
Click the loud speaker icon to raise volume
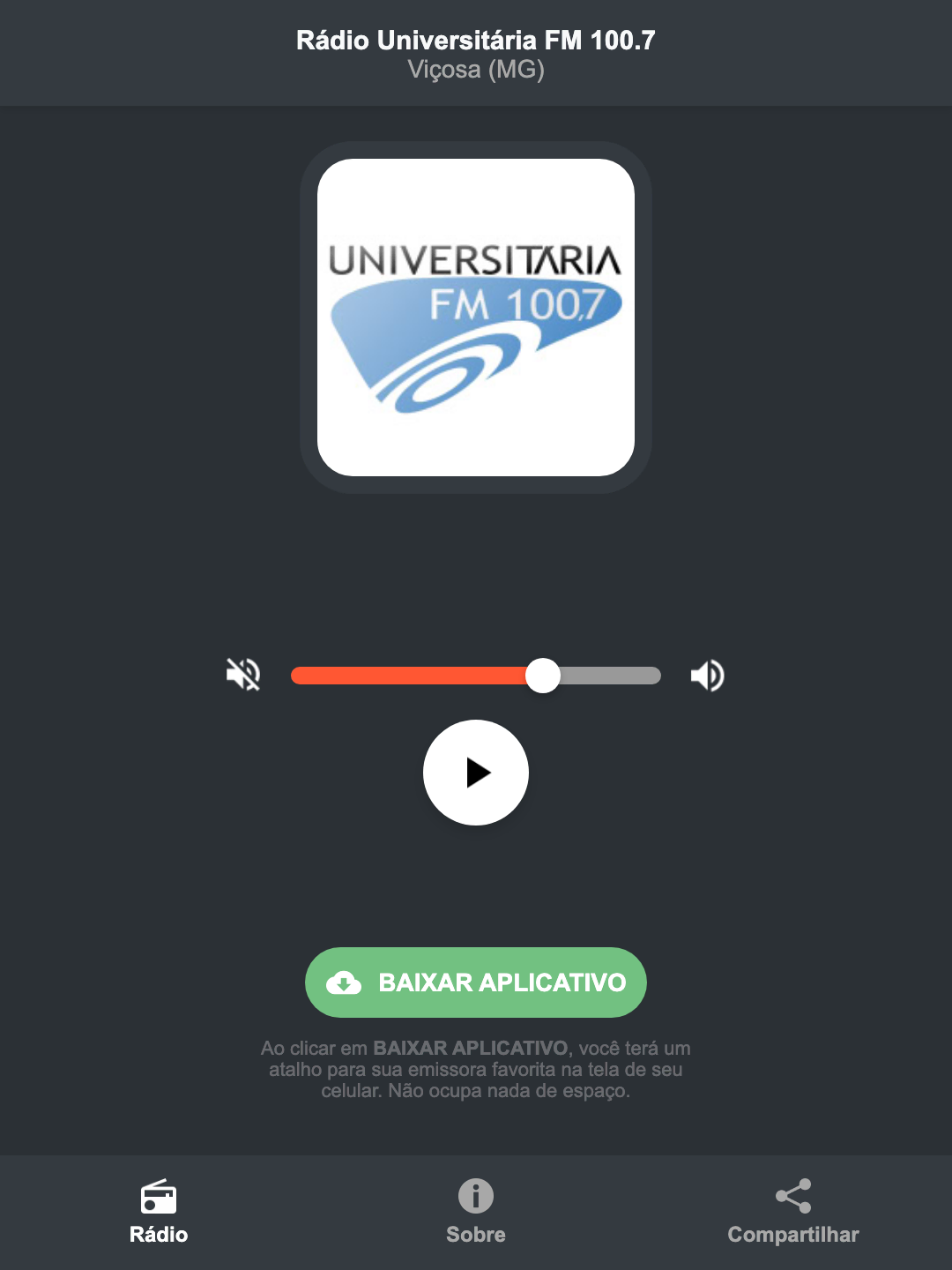coord(706,675)
